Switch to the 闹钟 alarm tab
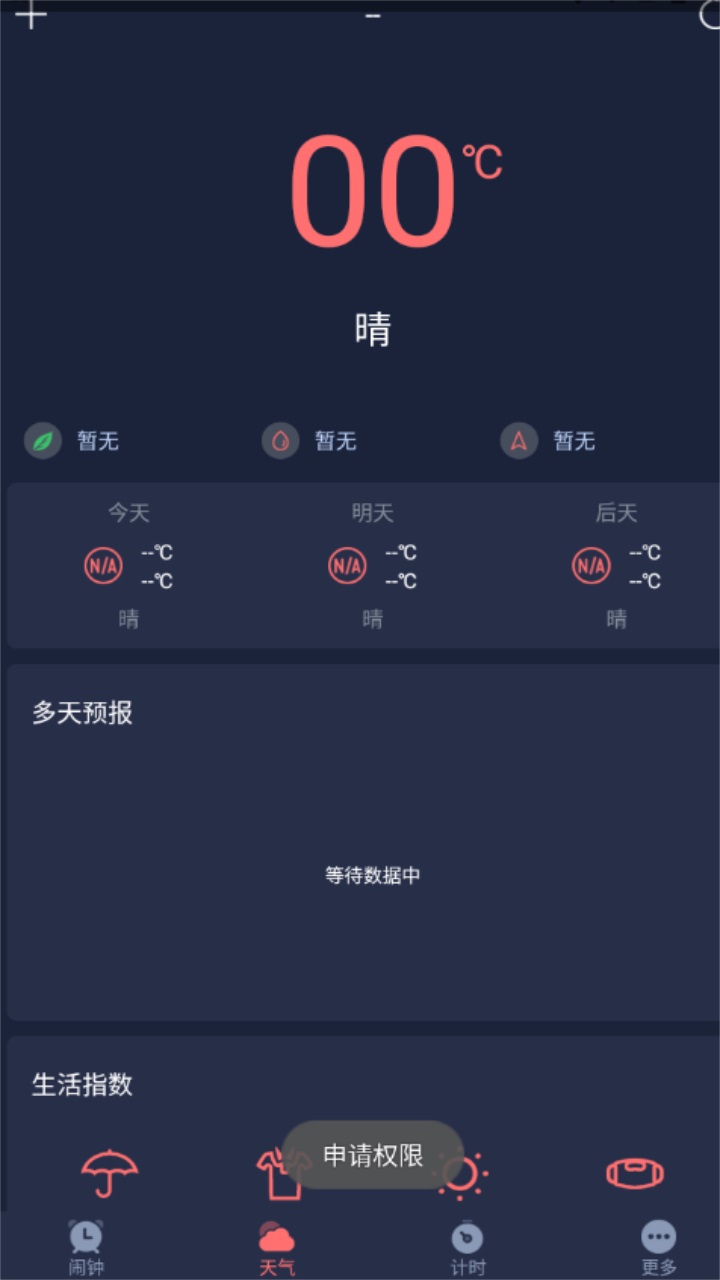This screenshot has width=720, height=1280. point(88,1245)
